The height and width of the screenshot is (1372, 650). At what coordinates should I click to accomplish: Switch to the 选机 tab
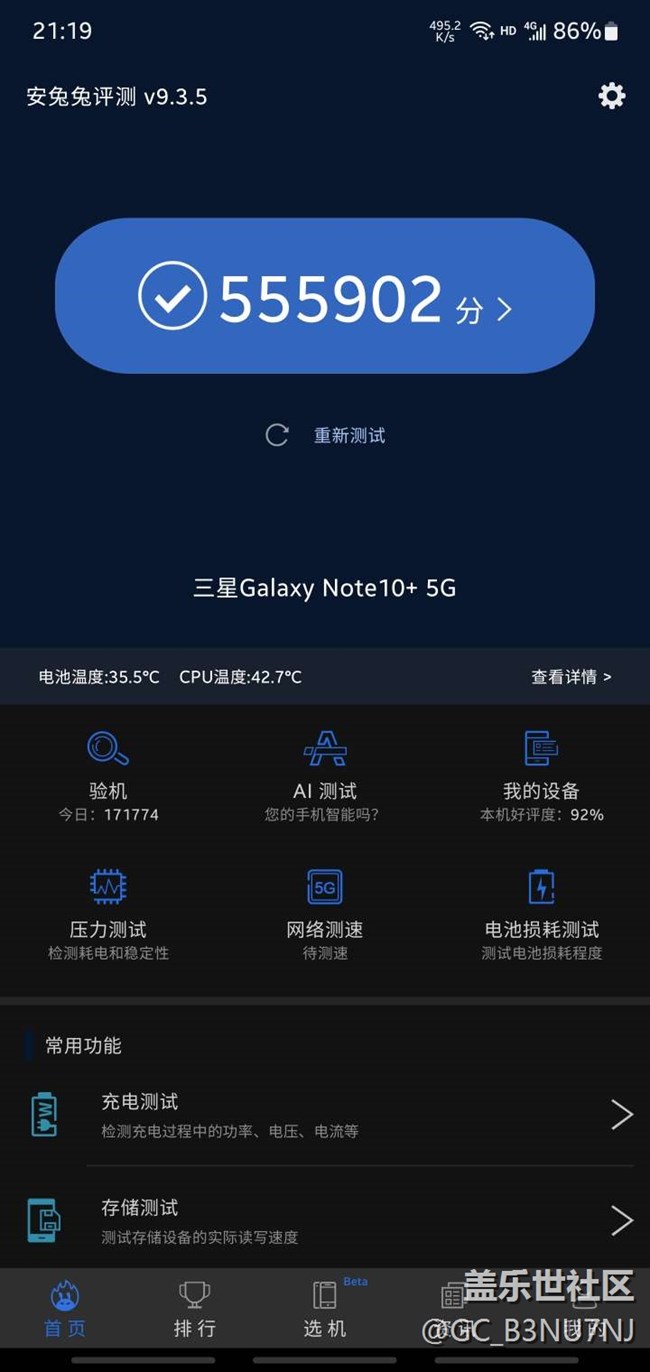tap(325, 1310)
